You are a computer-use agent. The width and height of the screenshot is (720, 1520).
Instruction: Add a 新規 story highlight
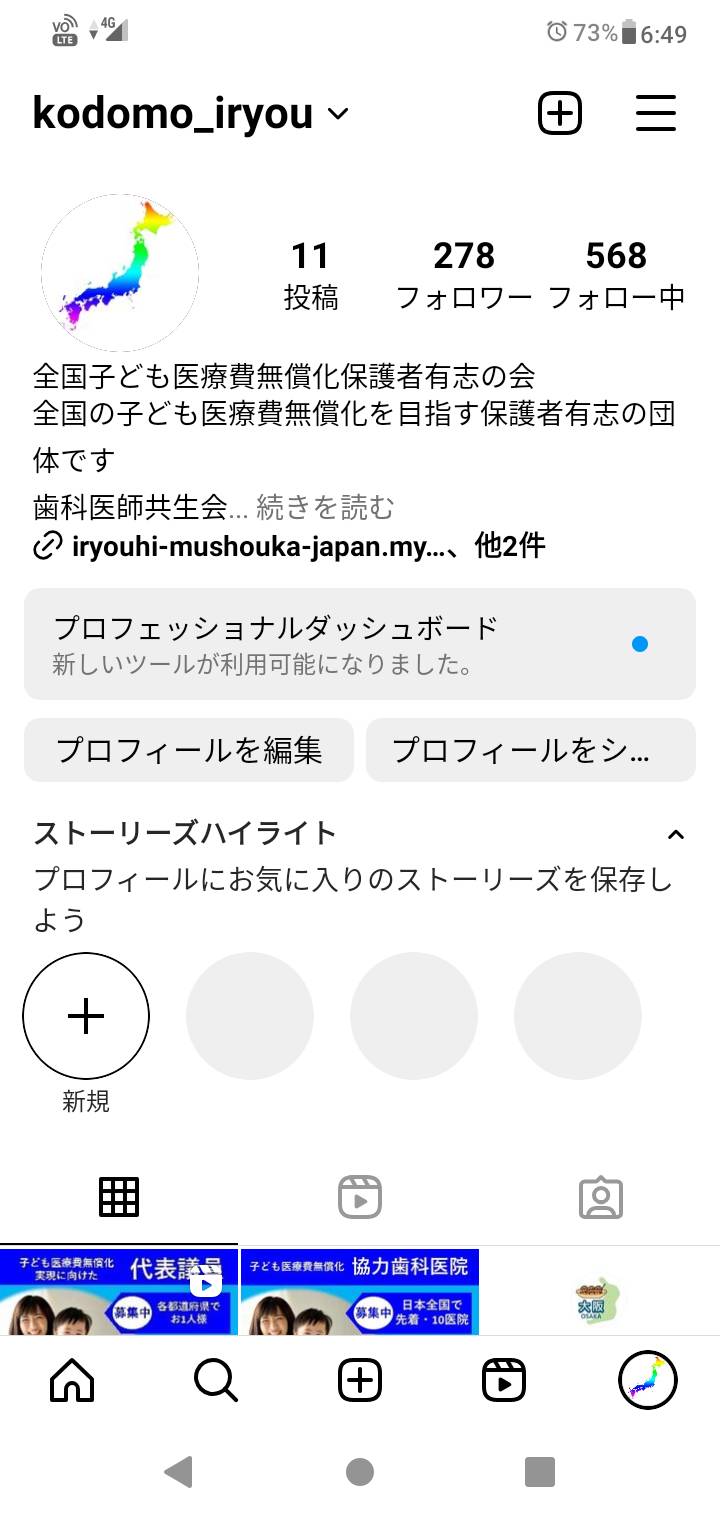coord(86,1016)
